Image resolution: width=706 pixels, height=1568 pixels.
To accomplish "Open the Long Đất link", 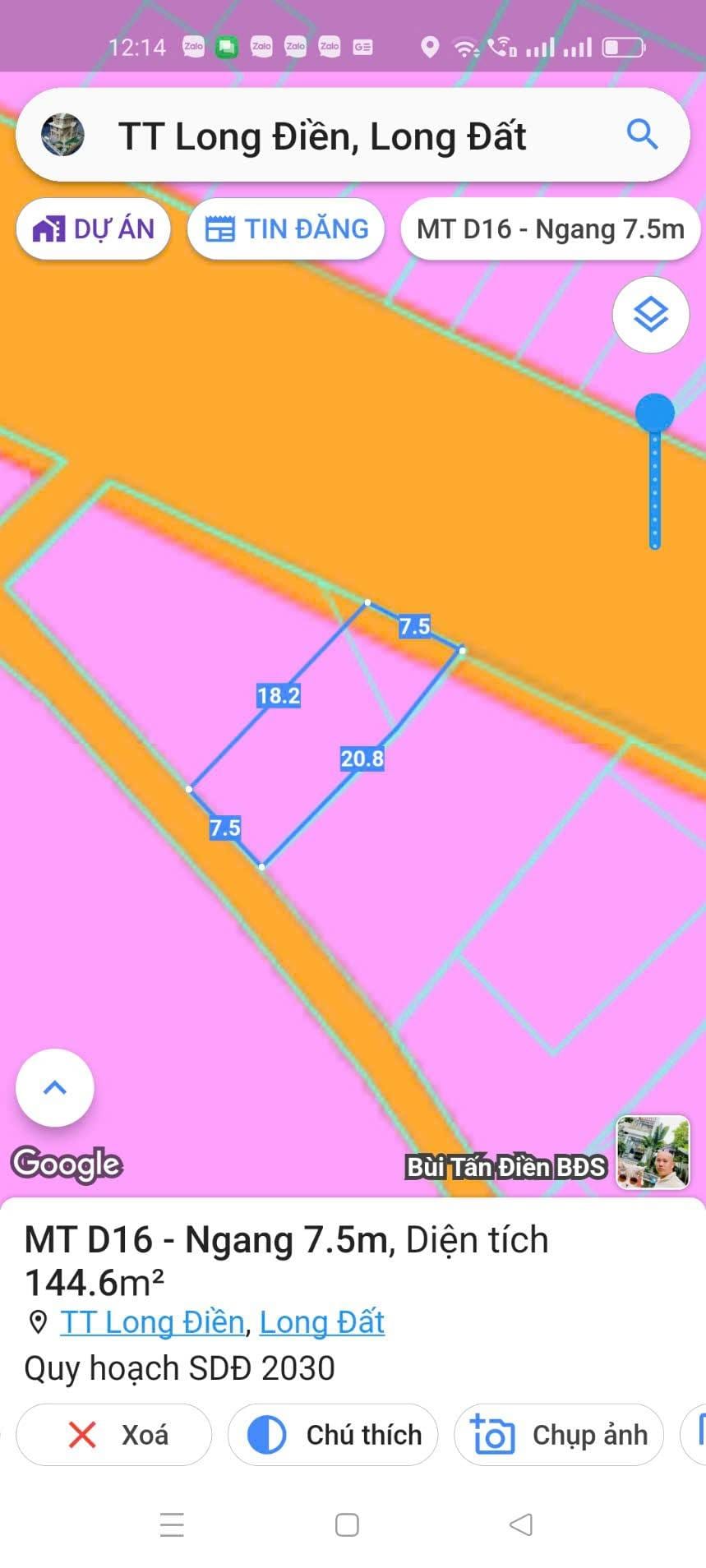I will pos(322,1322).
